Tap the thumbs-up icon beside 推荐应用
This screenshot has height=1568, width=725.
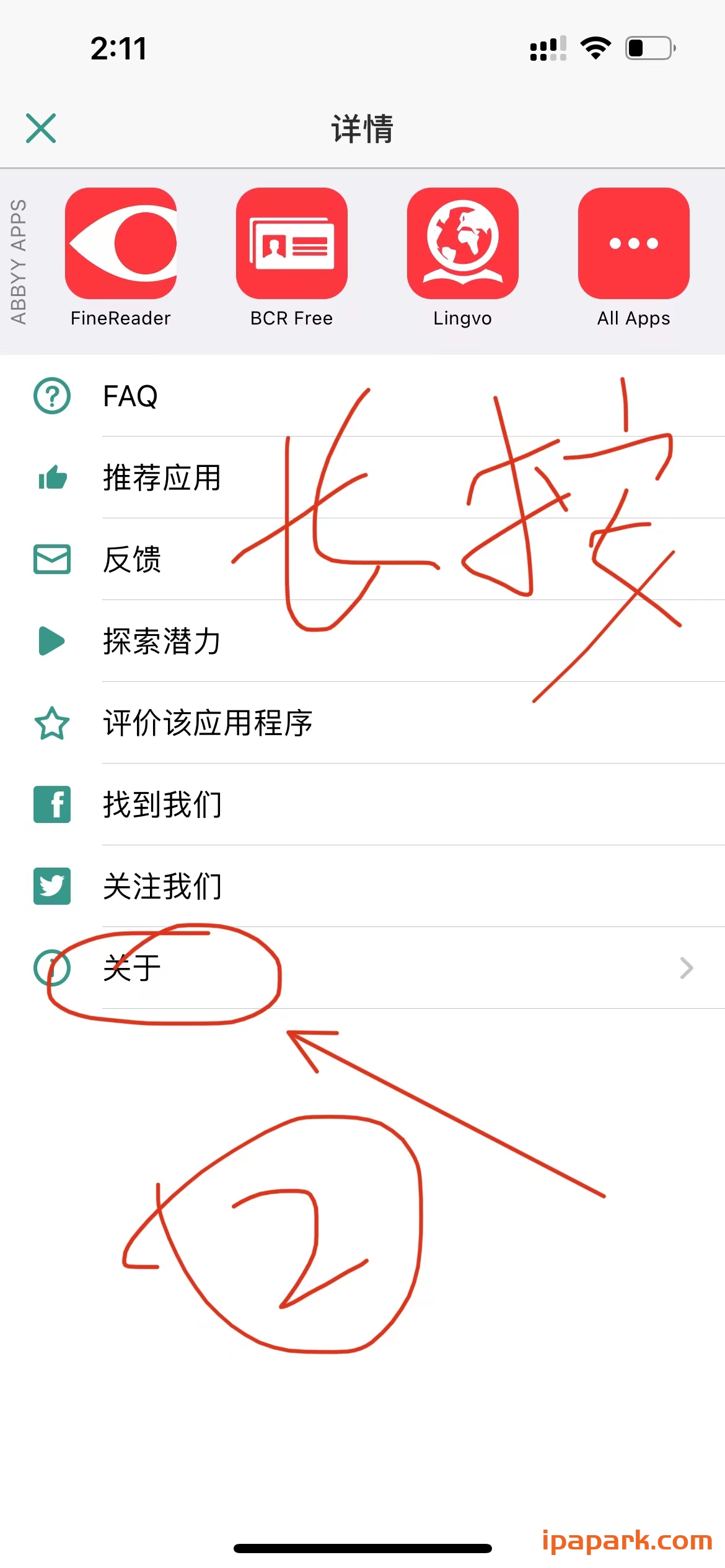pyautogui.click(x=52, y=478)
